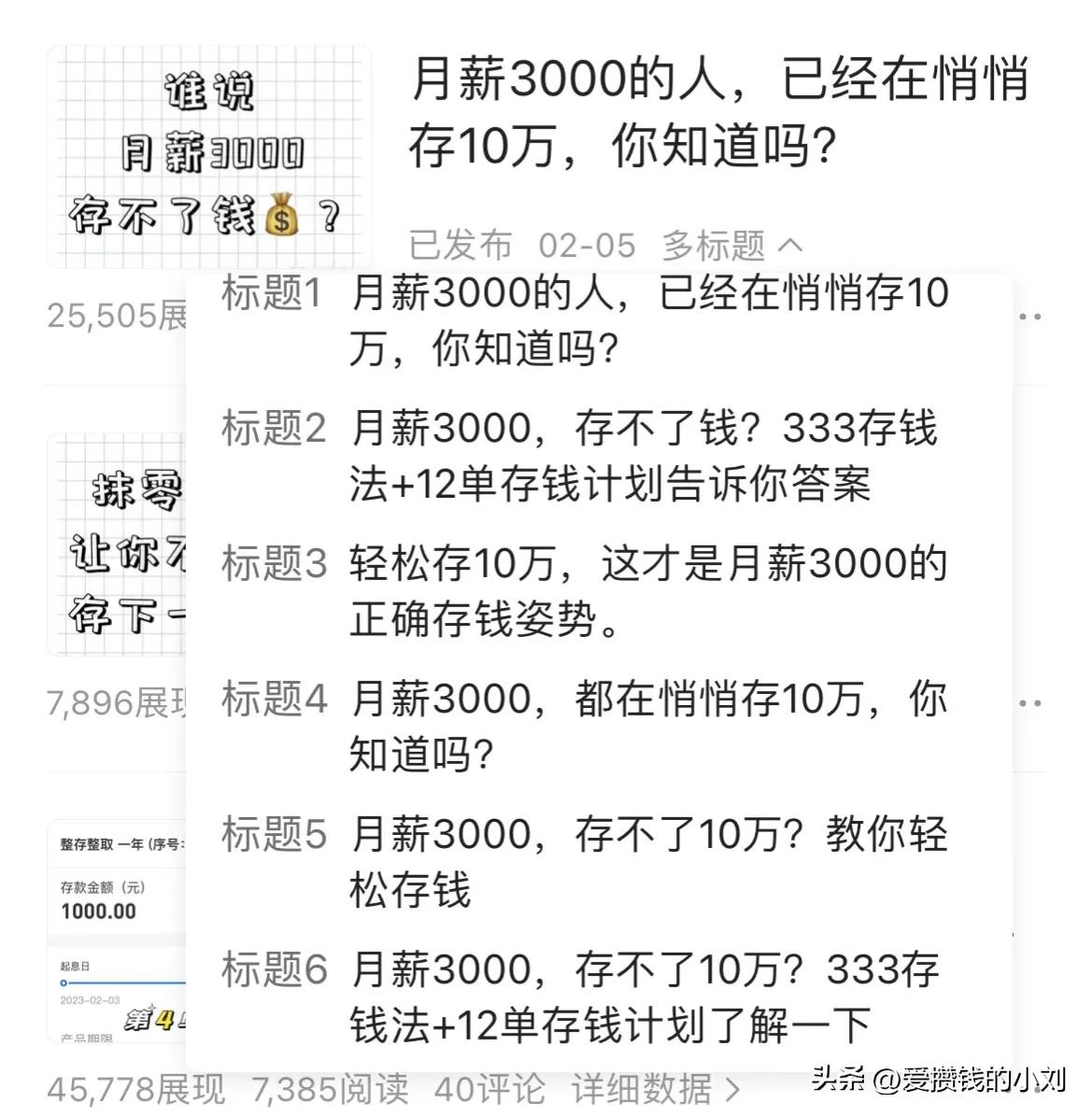The image size is (1092, 1117).
Task: Open more options menu for first article
Action: tap(1028, 318)
